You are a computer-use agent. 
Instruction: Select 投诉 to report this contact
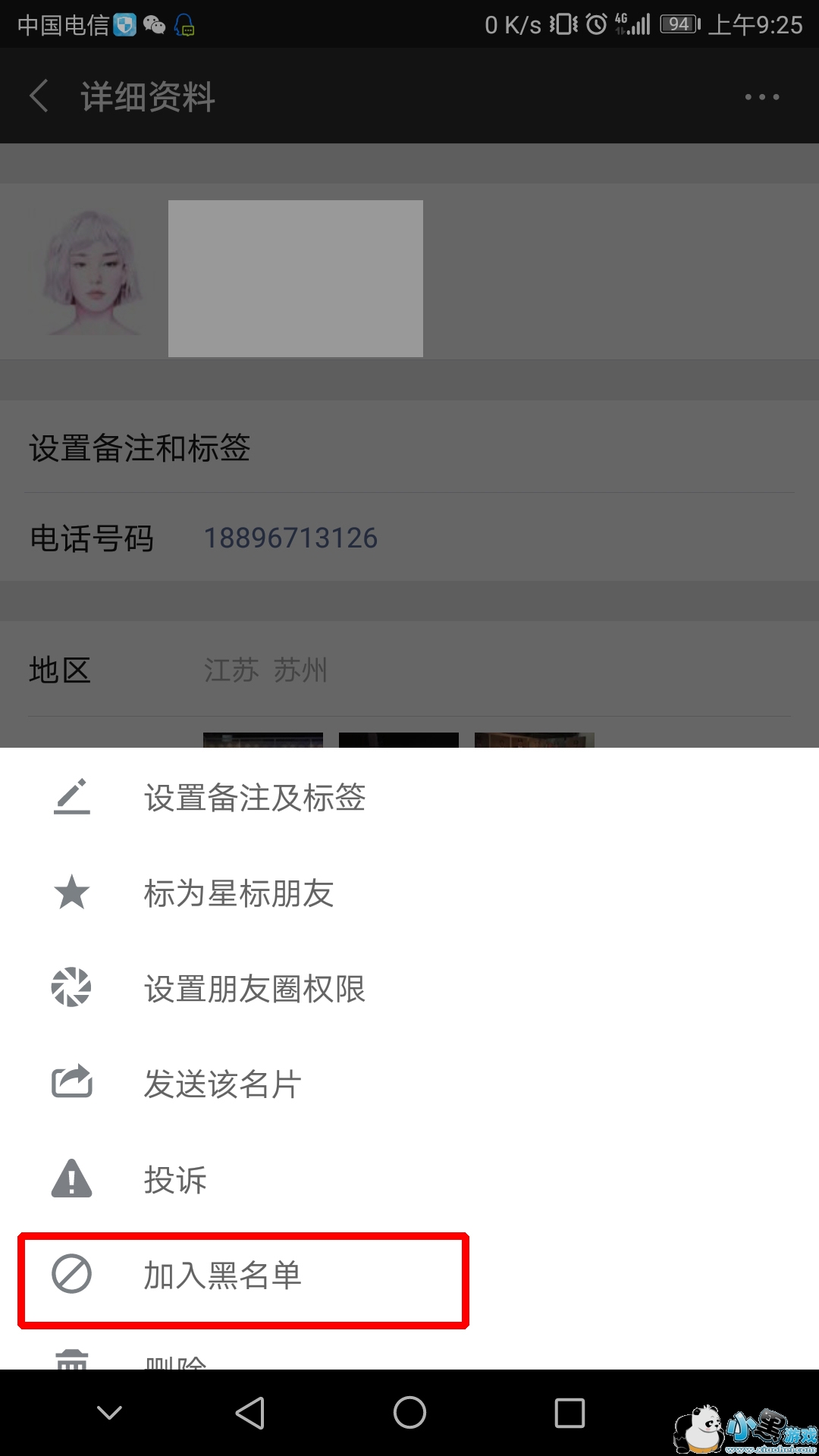click(175, 1180)
